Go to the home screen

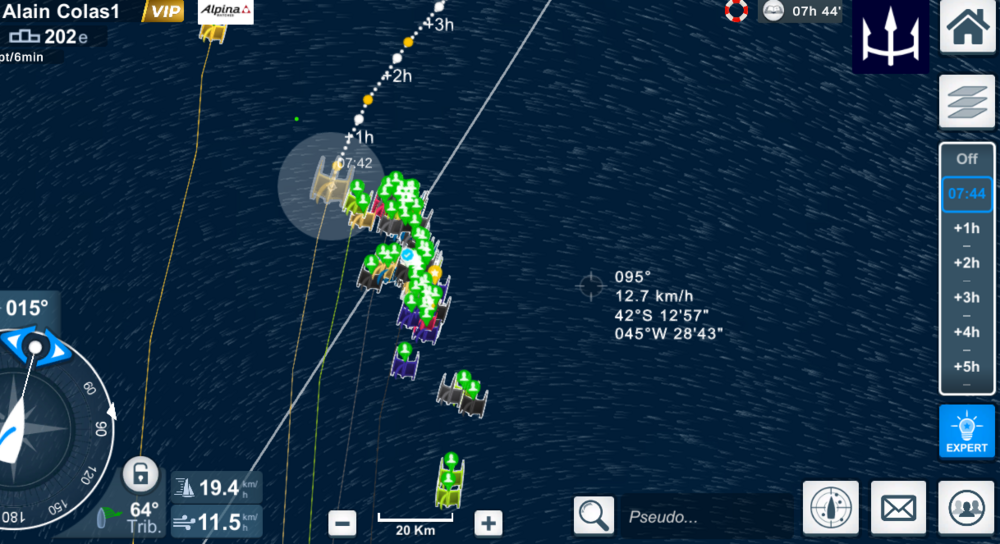click(x=967, y=30)
